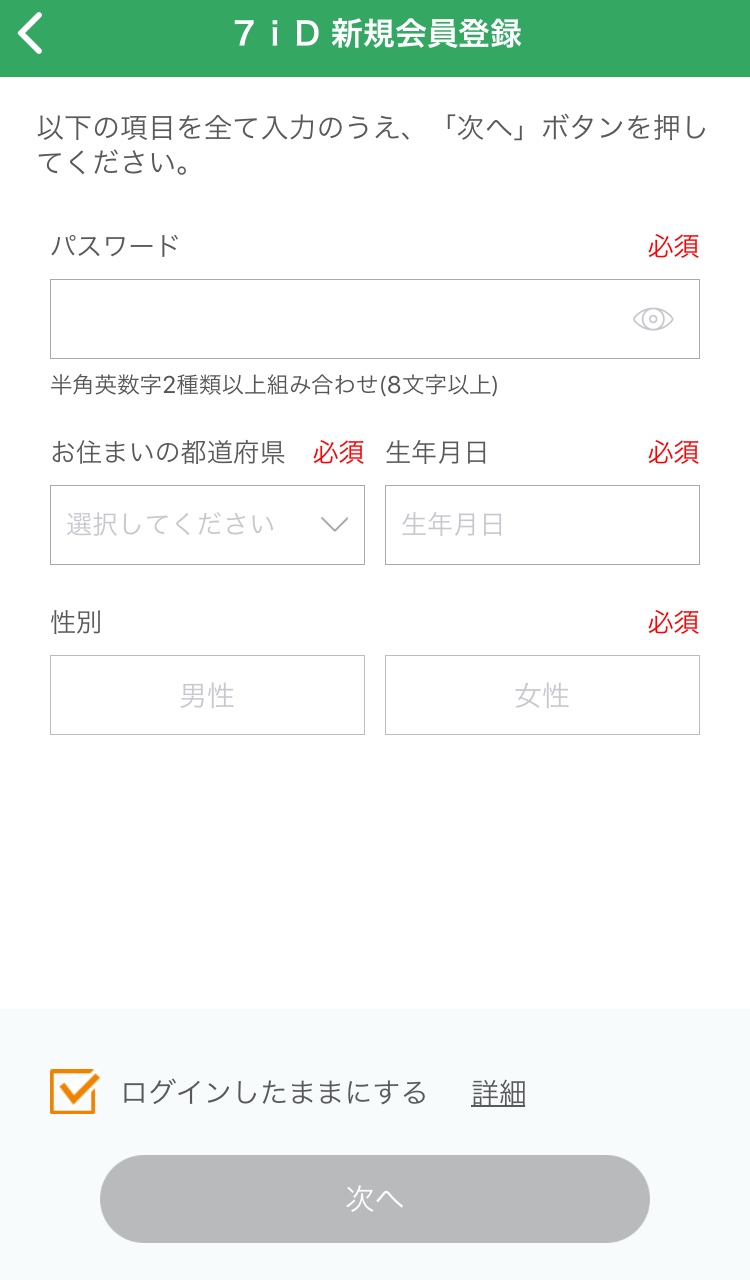
Task: Tap the 7iD 新規会員登録 header title
Action: click(x=375, y=32)
